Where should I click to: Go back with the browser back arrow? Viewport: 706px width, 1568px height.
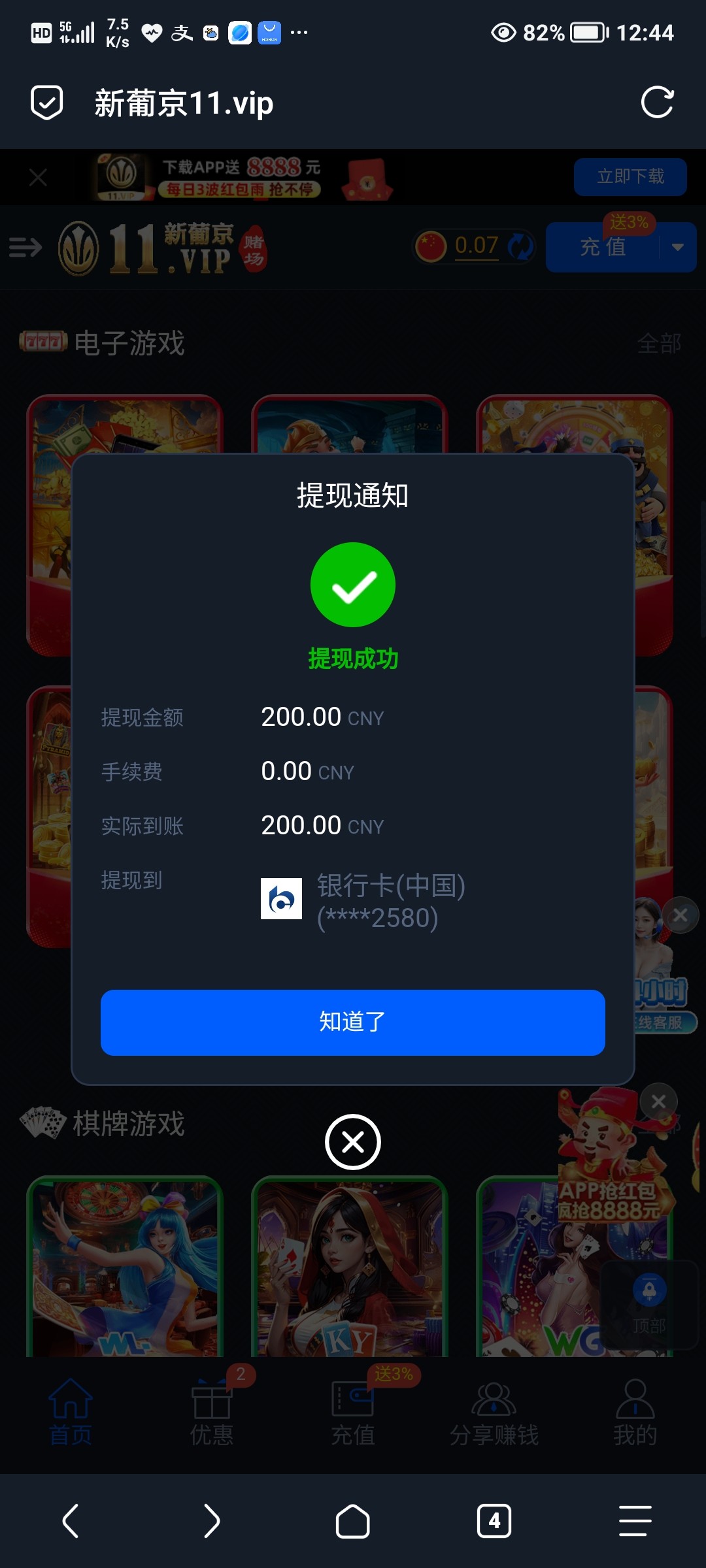click(71, 1521)
